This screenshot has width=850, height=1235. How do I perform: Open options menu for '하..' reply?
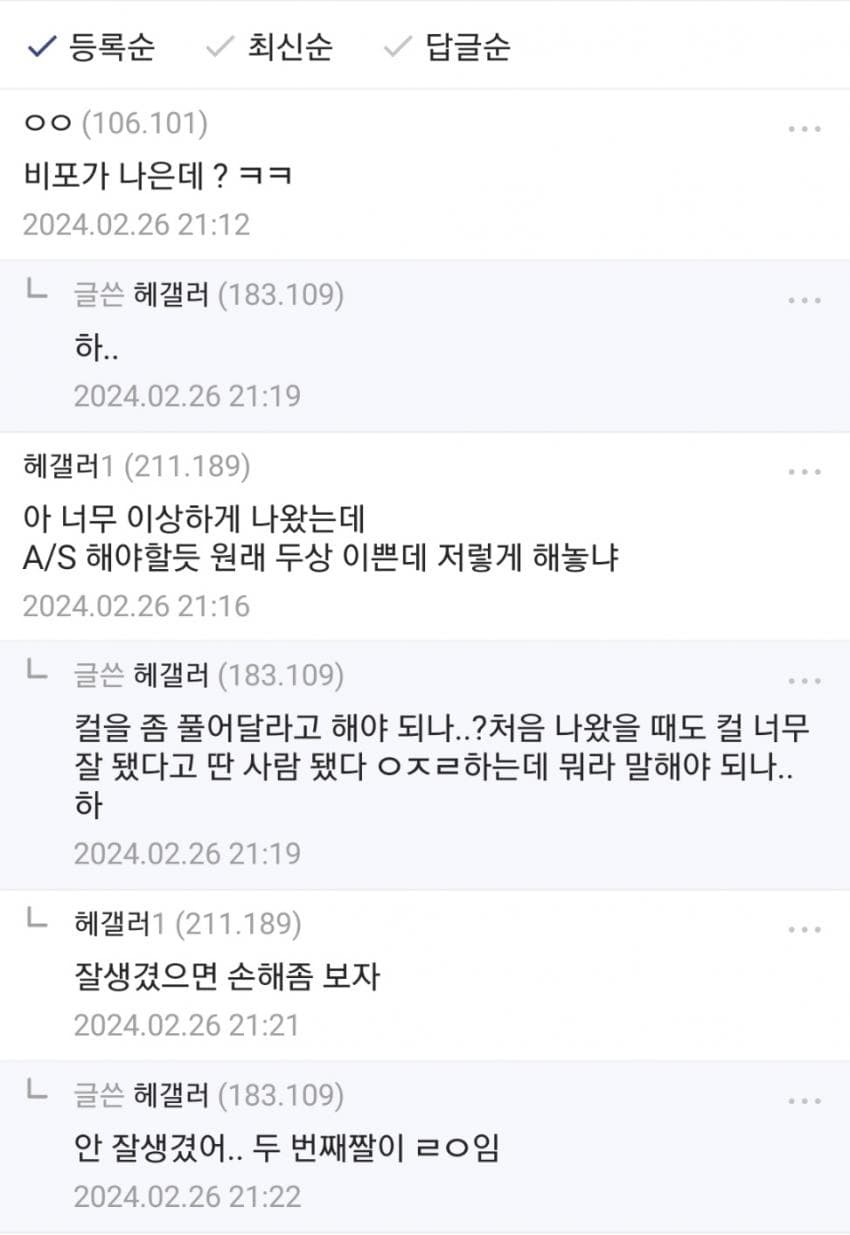(x=804, y=300)
